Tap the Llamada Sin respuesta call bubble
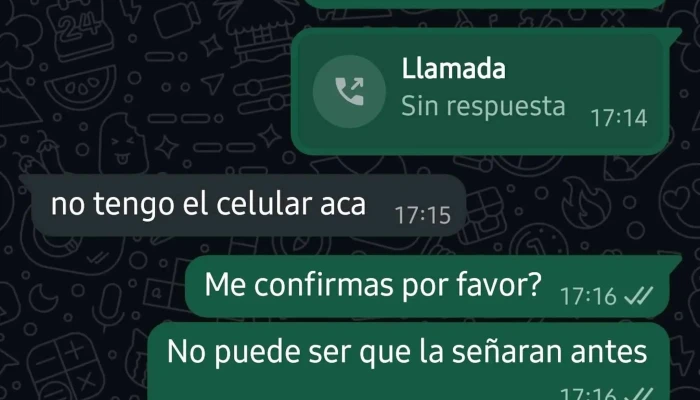This screenshot has height=400, width=700. click(x=480, y=91)
